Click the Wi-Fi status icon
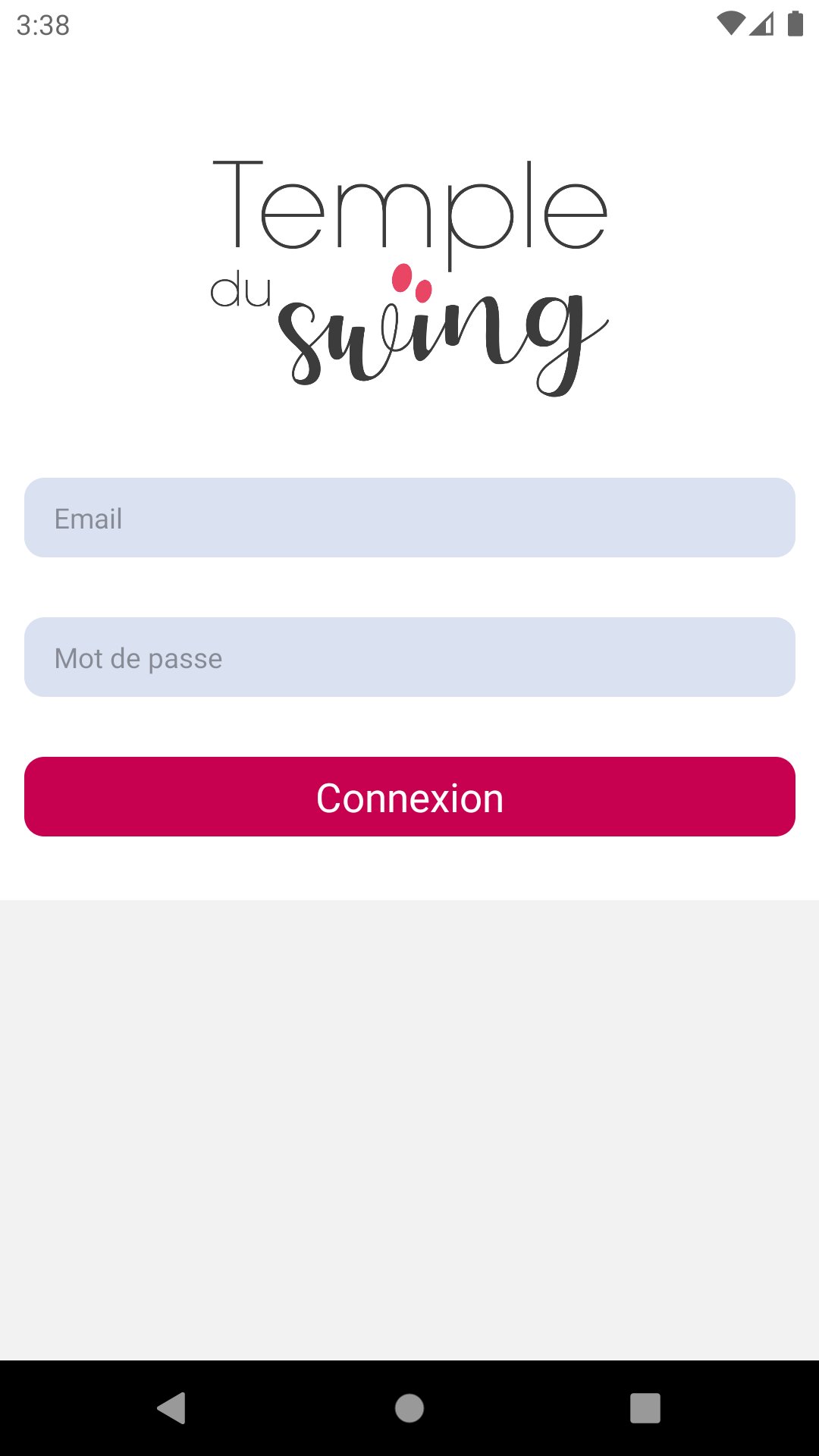This screenshot has width=819, height=1456. click(730, 23)
